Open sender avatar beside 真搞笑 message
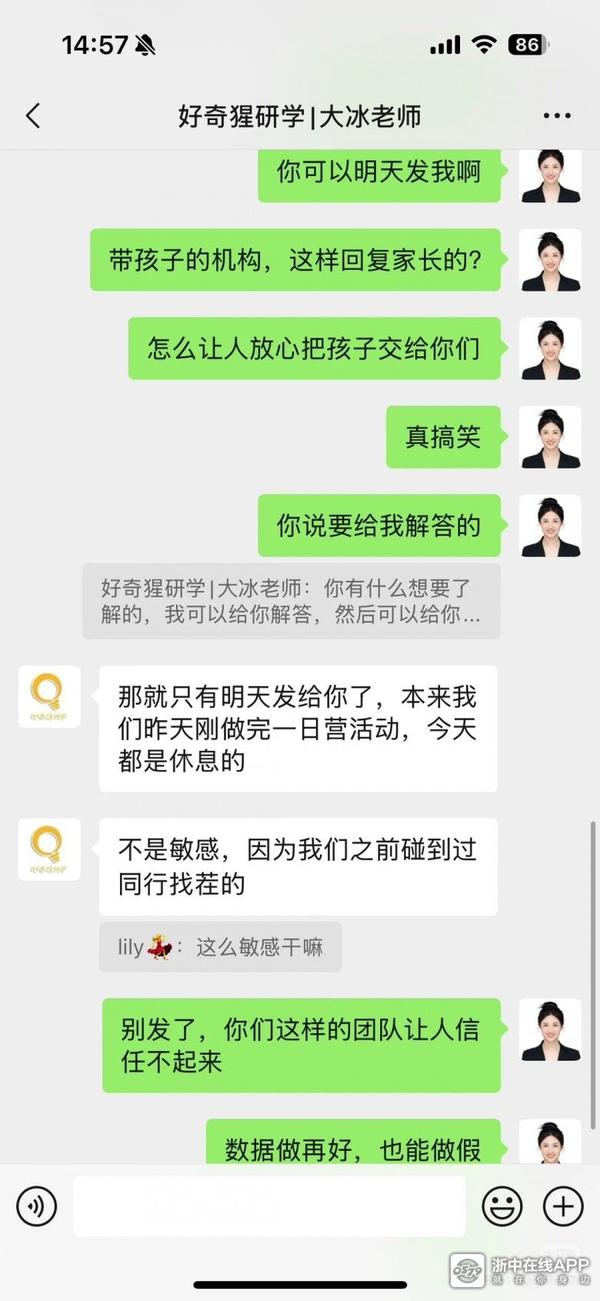The height and width of the screenshot is (1301, 600). (550, 437)
